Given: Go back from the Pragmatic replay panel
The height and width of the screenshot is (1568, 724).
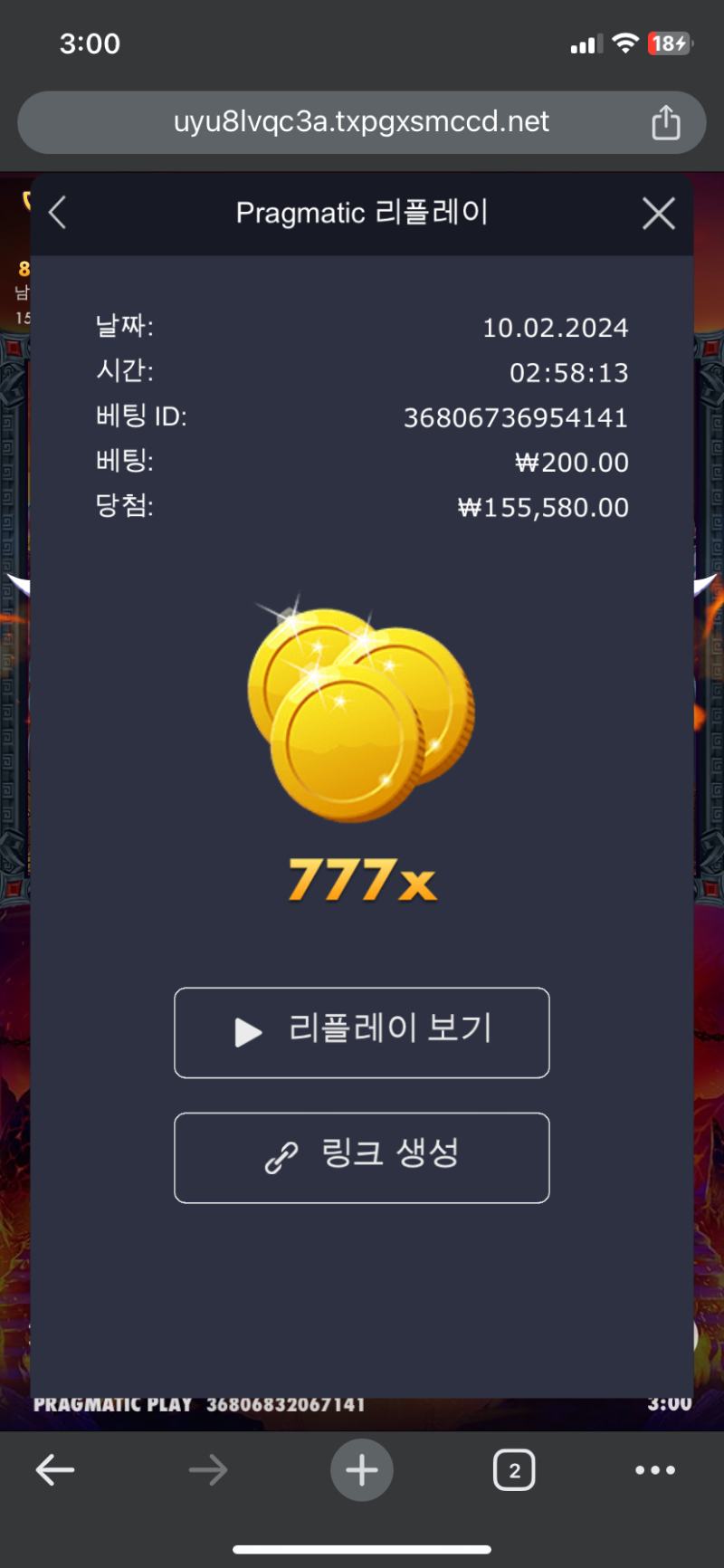Looking at the screenshot, I should tap(58, 213).
